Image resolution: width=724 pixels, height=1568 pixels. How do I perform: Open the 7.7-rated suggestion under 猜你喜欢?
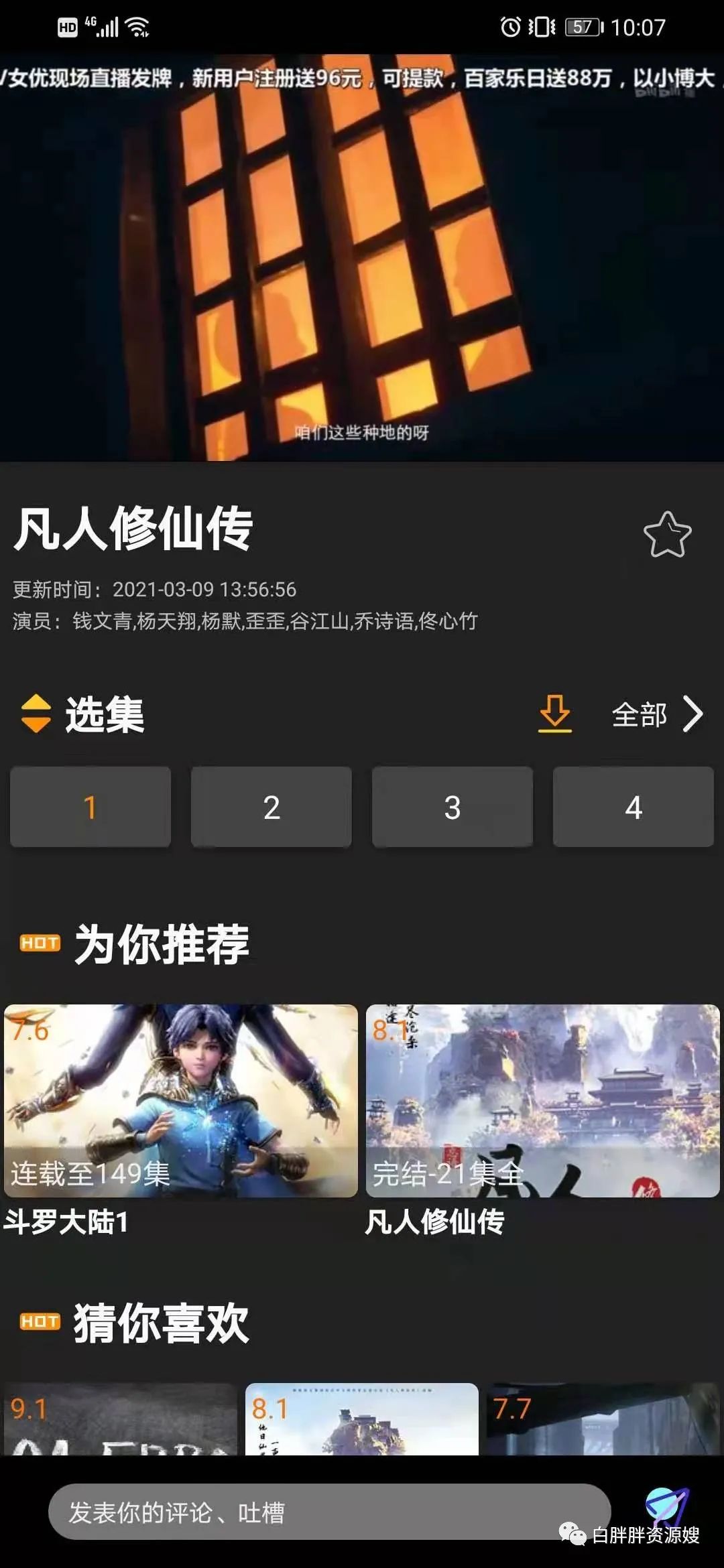(x=602, y=1418)
